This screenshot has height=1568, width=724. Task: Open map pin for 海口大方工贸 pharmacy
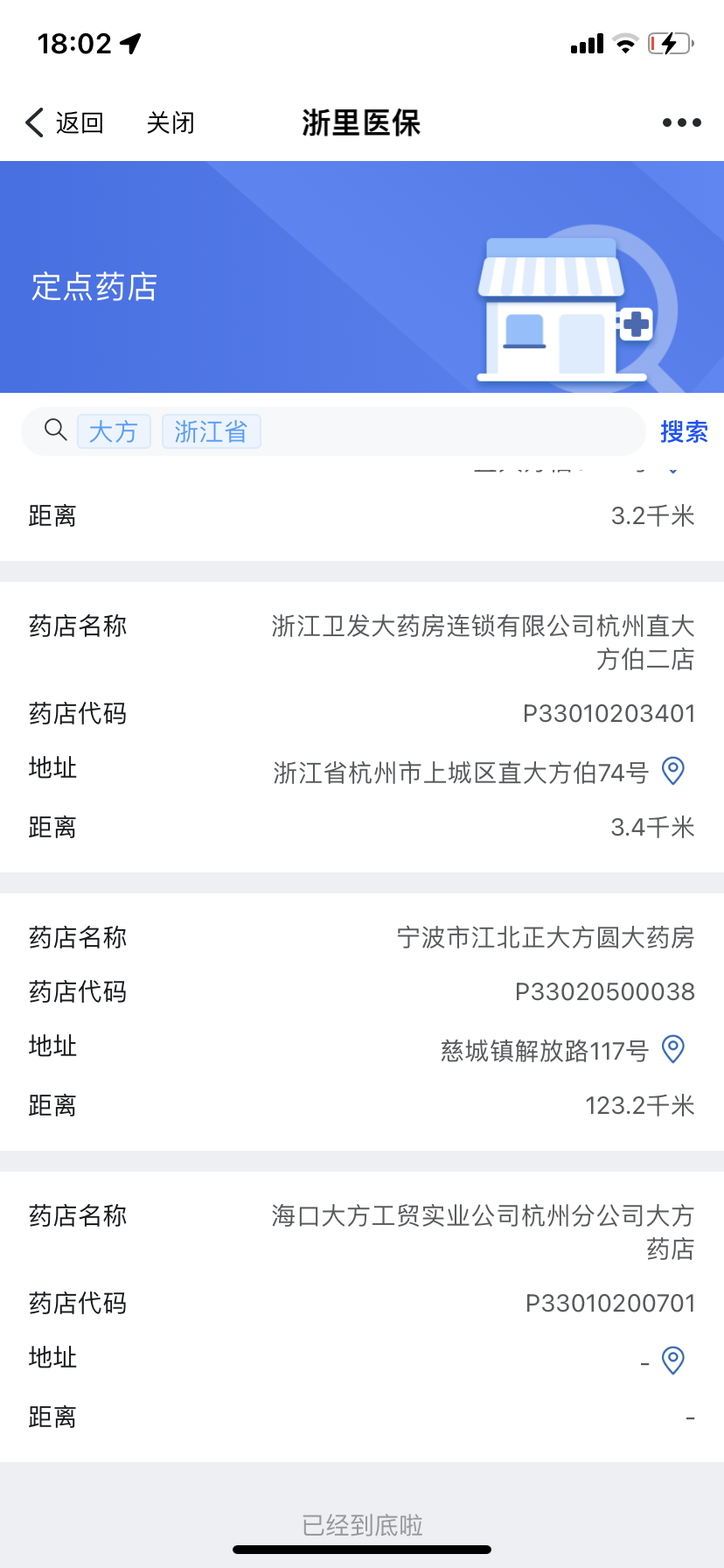[x=672, y=1360]
